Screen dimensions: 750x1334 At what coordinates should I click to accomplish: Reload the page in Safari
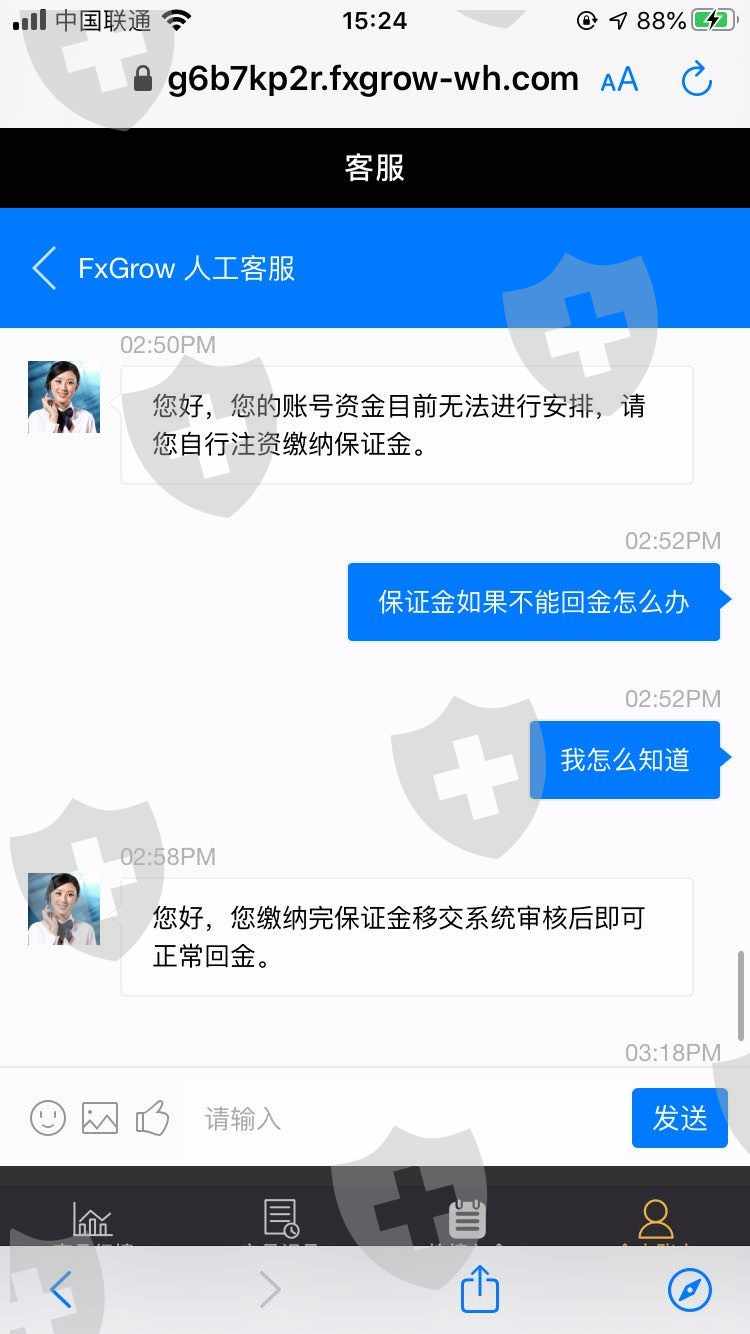(x=696, y=79)
